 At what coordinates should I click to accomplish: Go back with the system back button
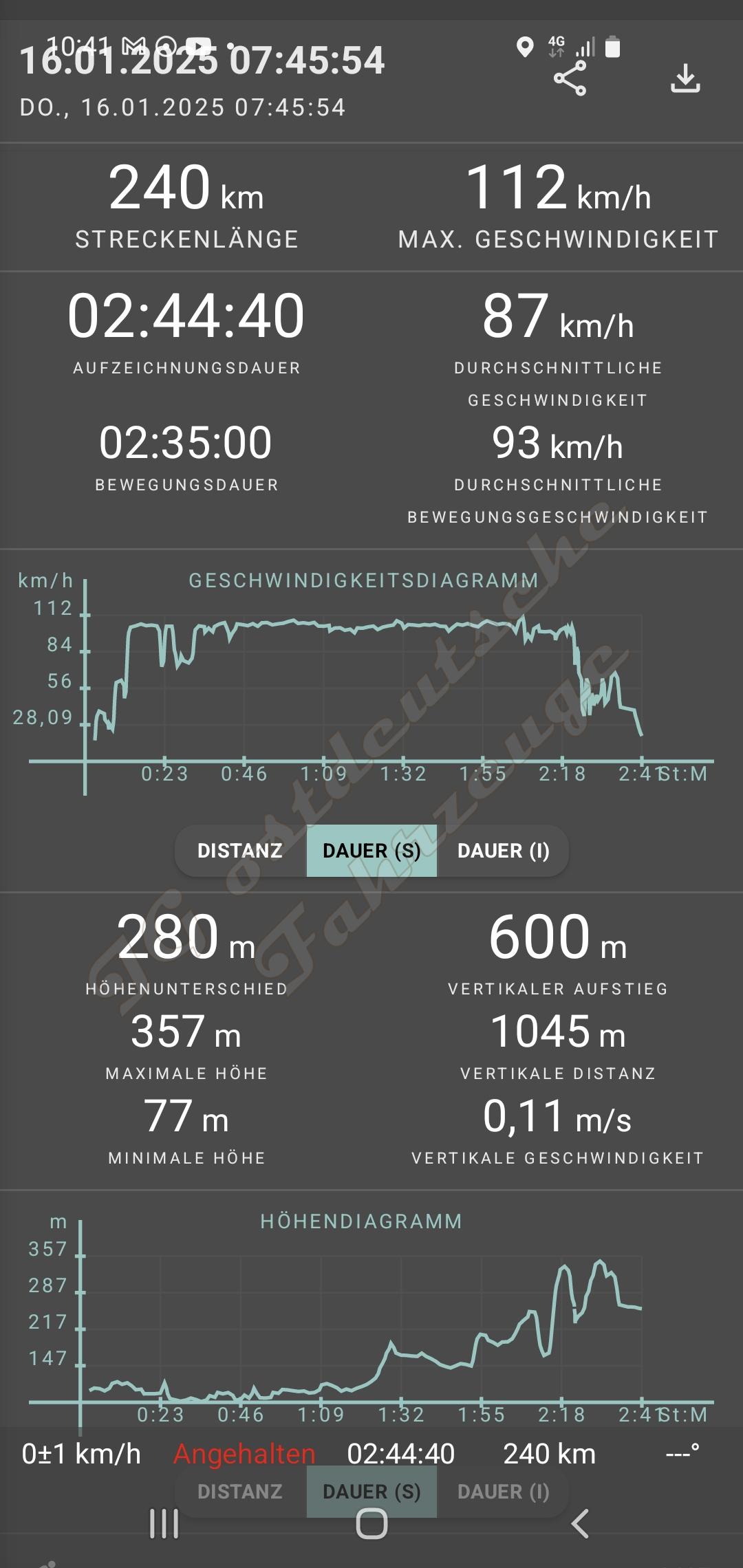(x=580, y=1523)
